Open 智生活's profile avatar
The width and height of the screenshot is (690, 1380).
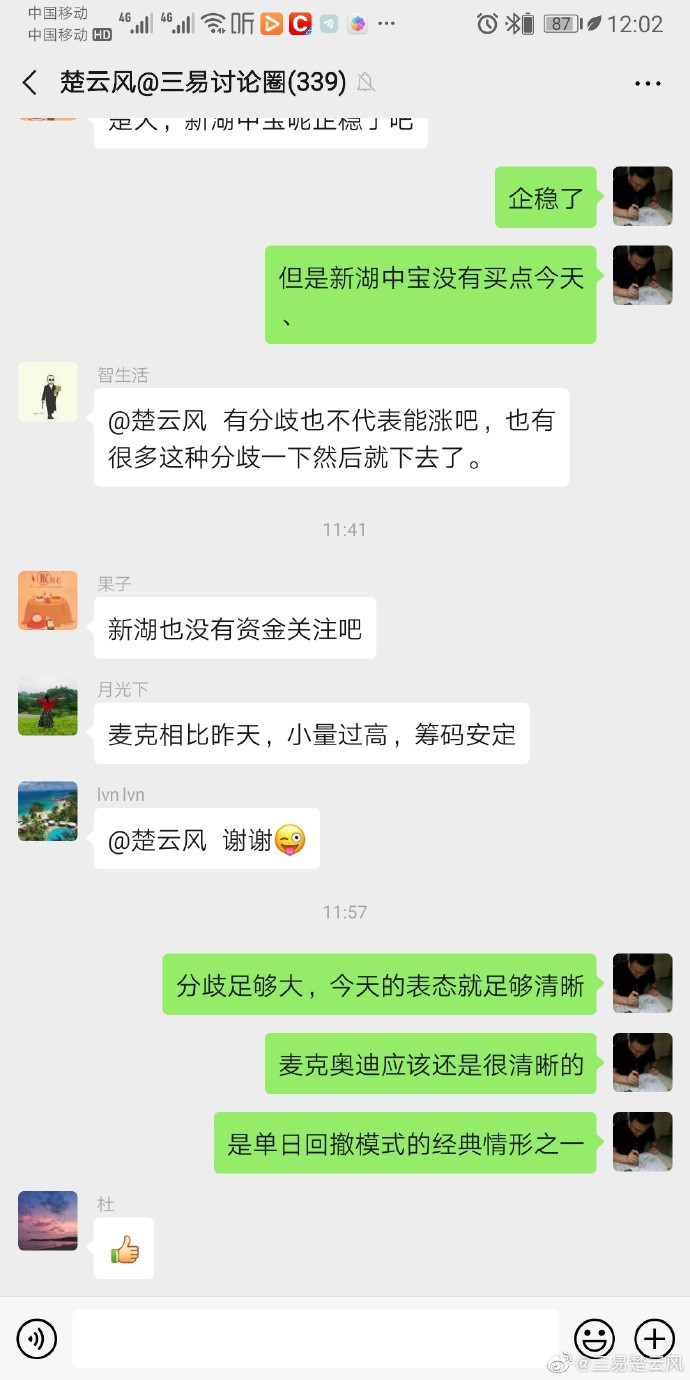pyautogui.click(x=47, y=391)
